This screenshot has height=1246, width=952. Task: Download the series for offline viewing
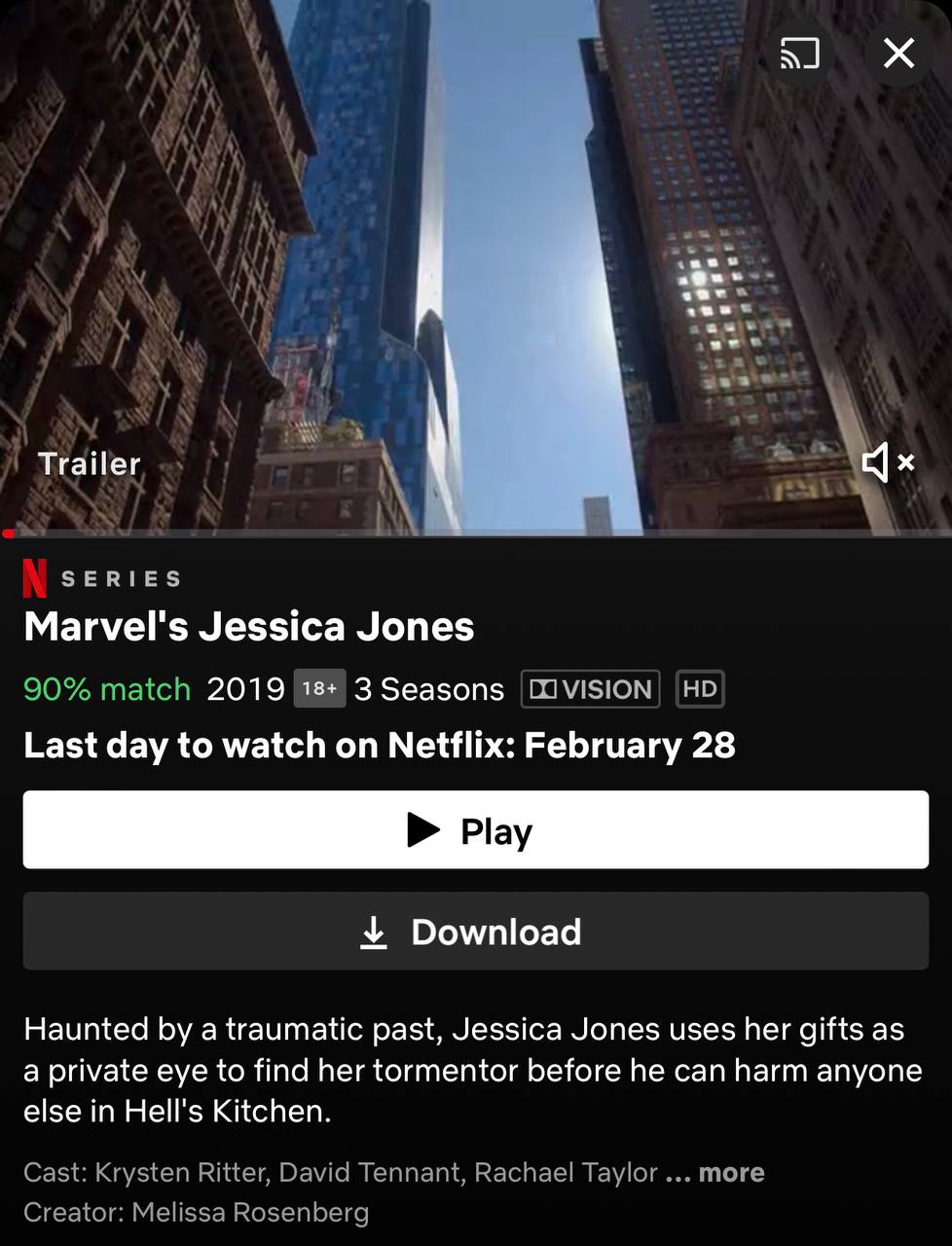(475, 932)
